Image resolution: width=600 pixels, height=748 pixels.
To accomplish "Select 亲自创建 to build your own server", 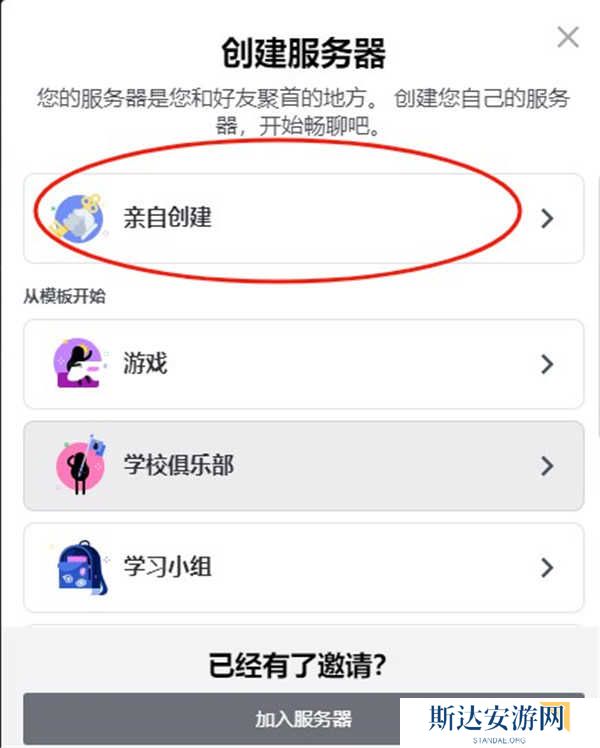I will [x=303, y=218].
